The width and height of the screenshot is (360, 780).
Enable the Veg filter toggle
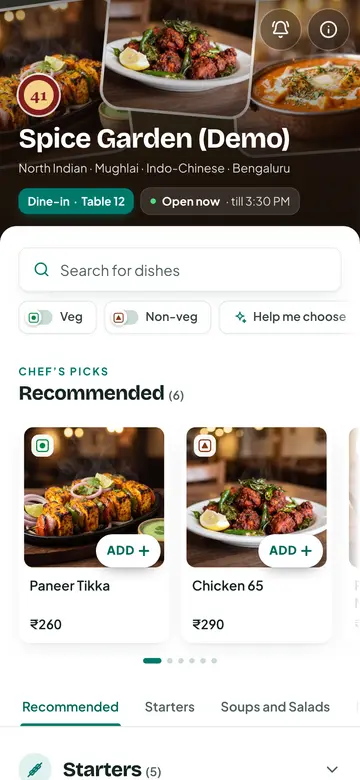(58, 317)
